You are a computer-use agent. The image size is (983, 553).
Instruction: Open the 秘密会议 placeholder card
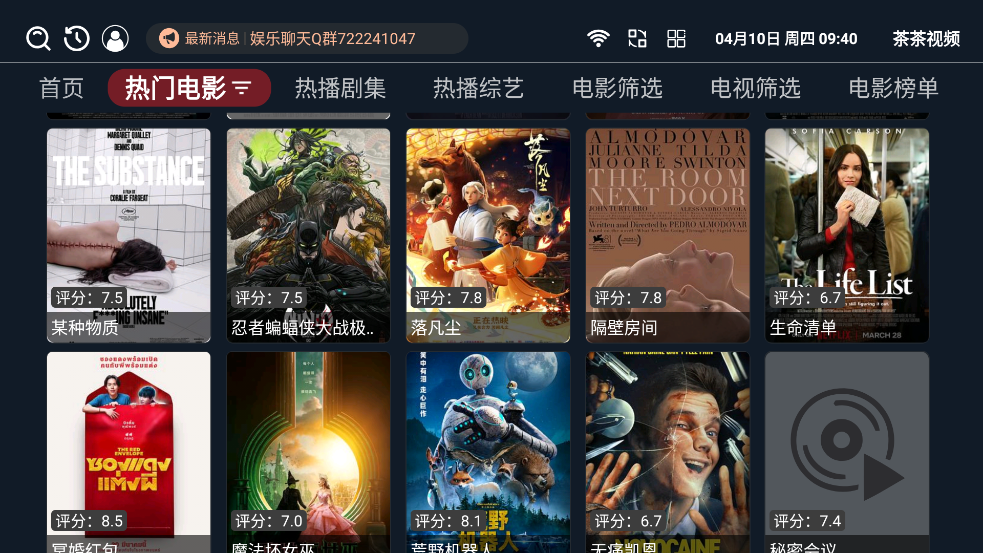point(847,450)
